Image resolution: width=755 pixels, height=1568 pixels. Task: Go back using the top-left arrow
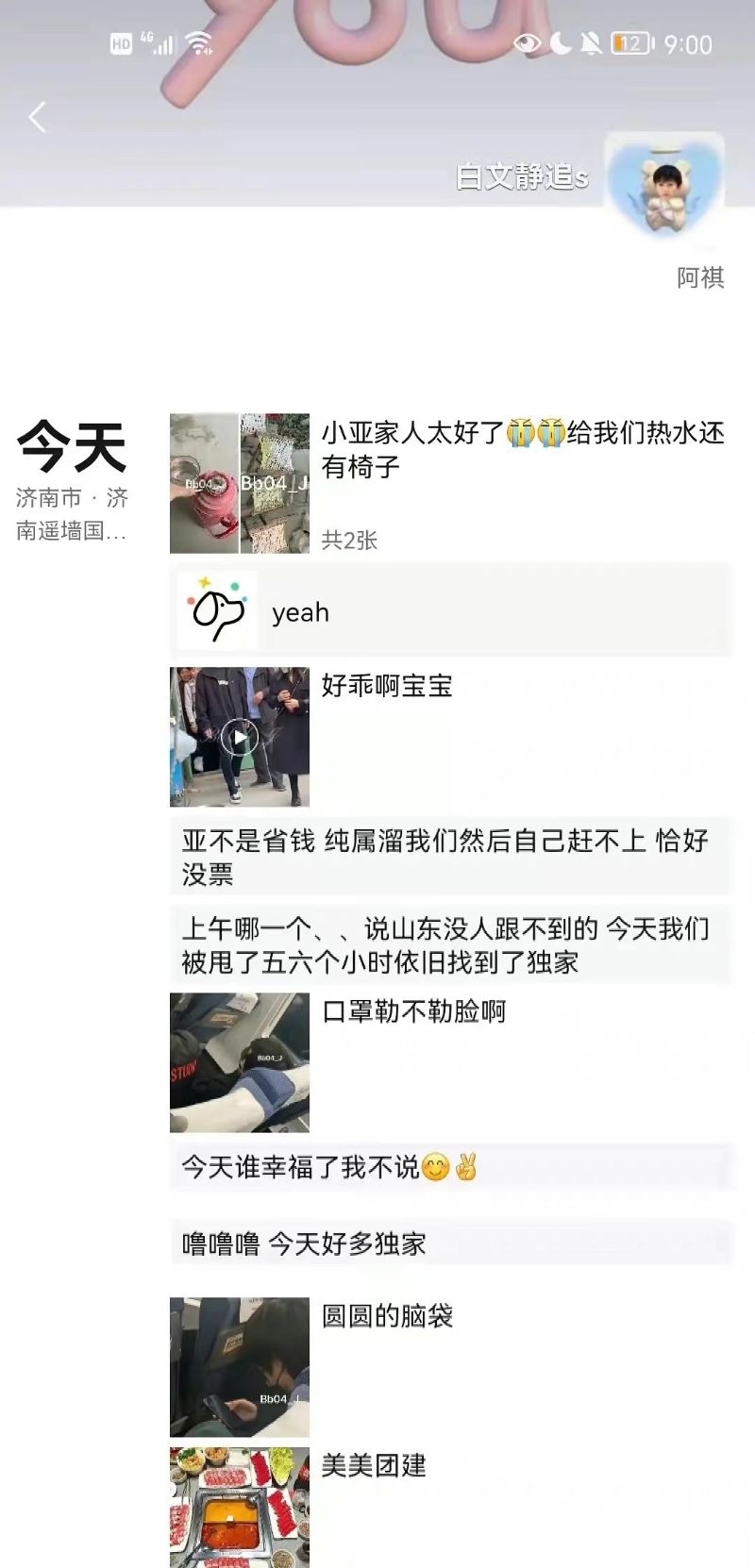38,118
